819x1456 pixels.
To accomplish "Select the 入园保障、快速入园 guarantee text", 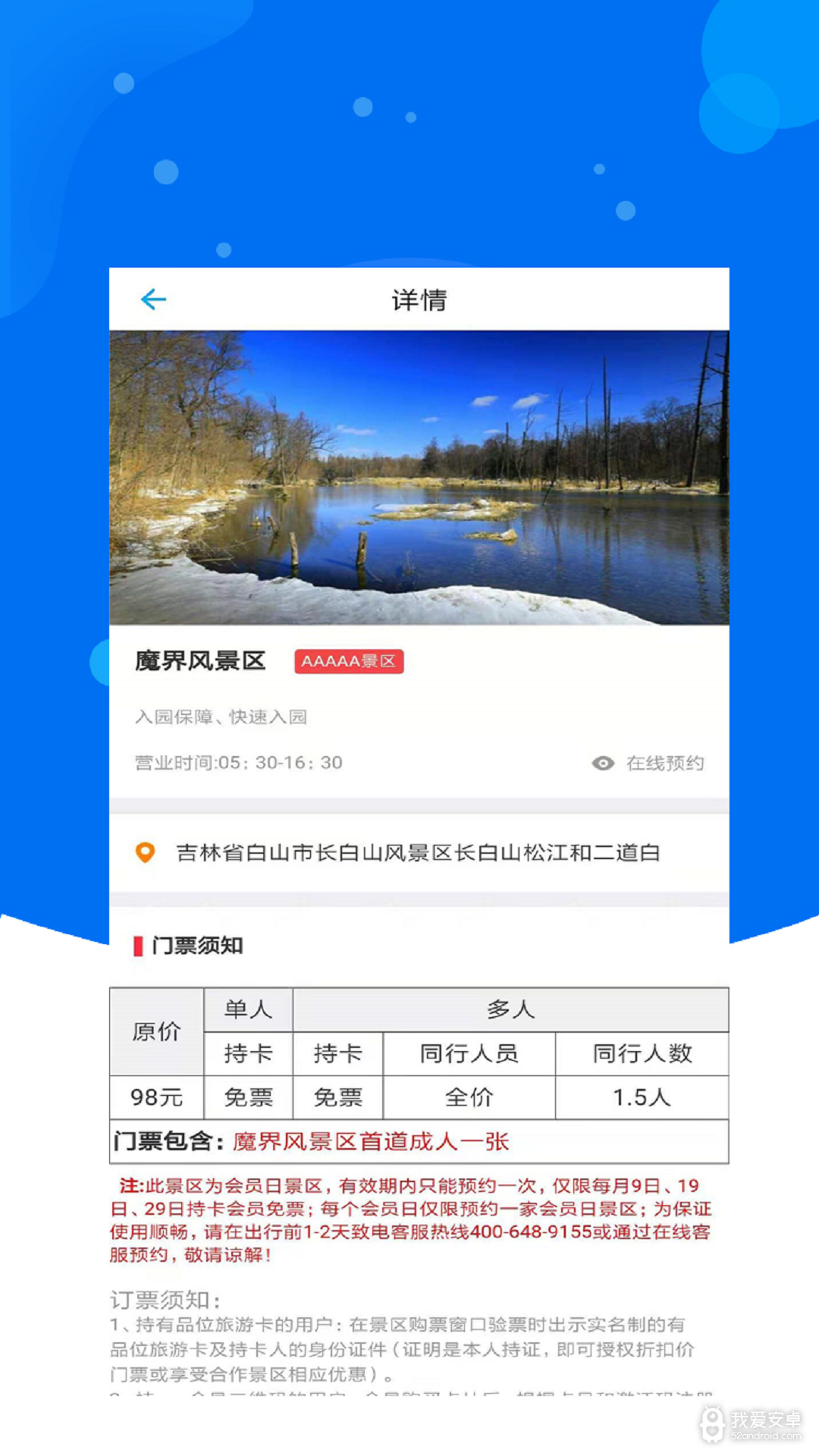I will [221, 717].
